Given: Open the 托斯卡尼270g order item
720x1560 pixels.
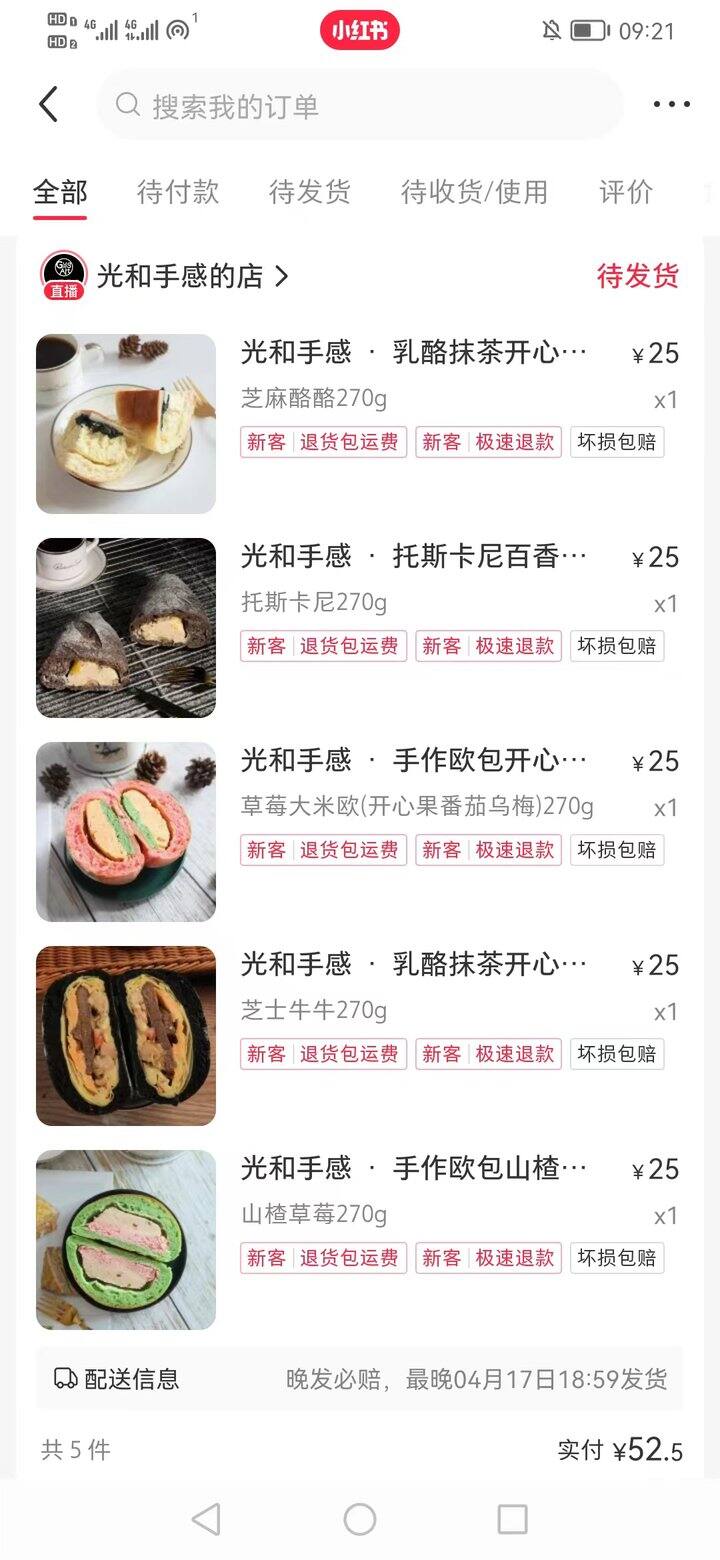Looking at the screenshot, I should tap(360, 628).
